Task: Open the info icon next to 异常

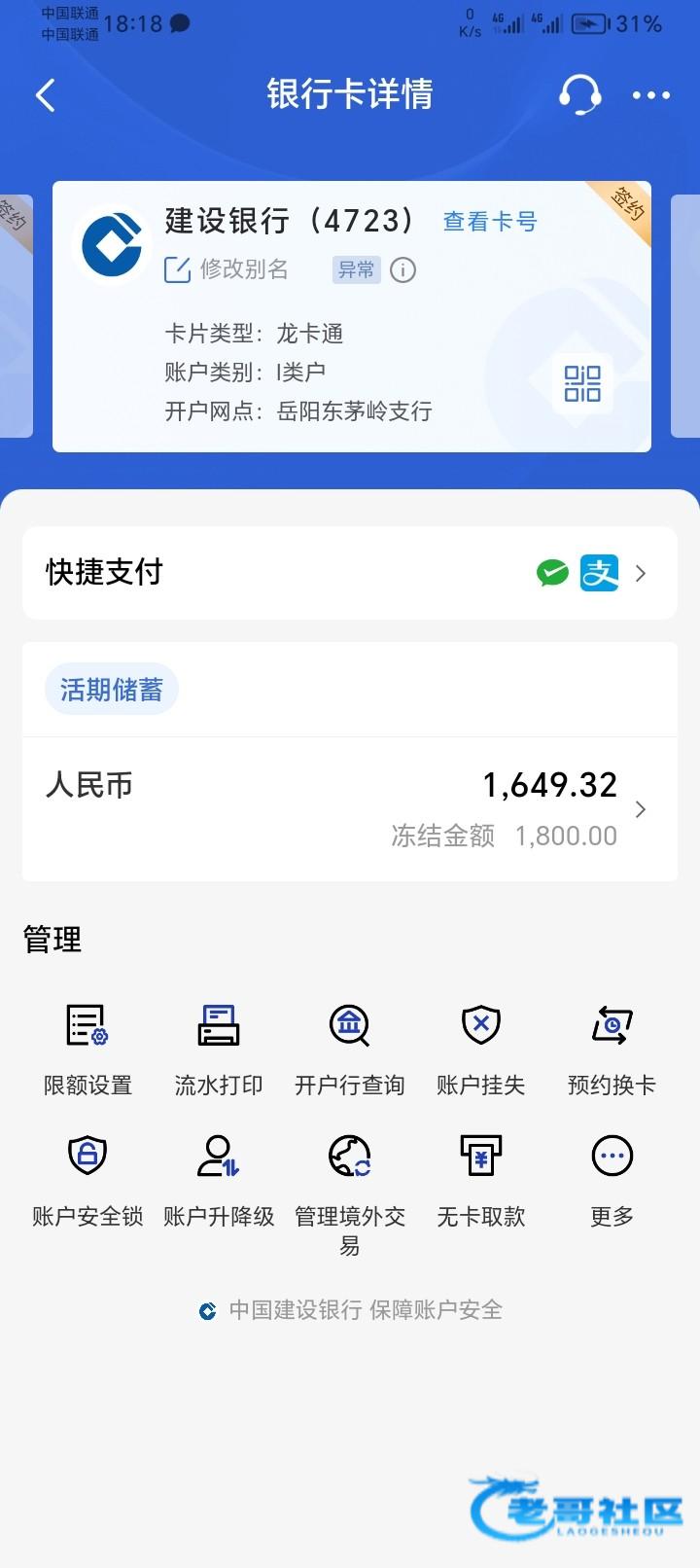Action: coord(402,270)
